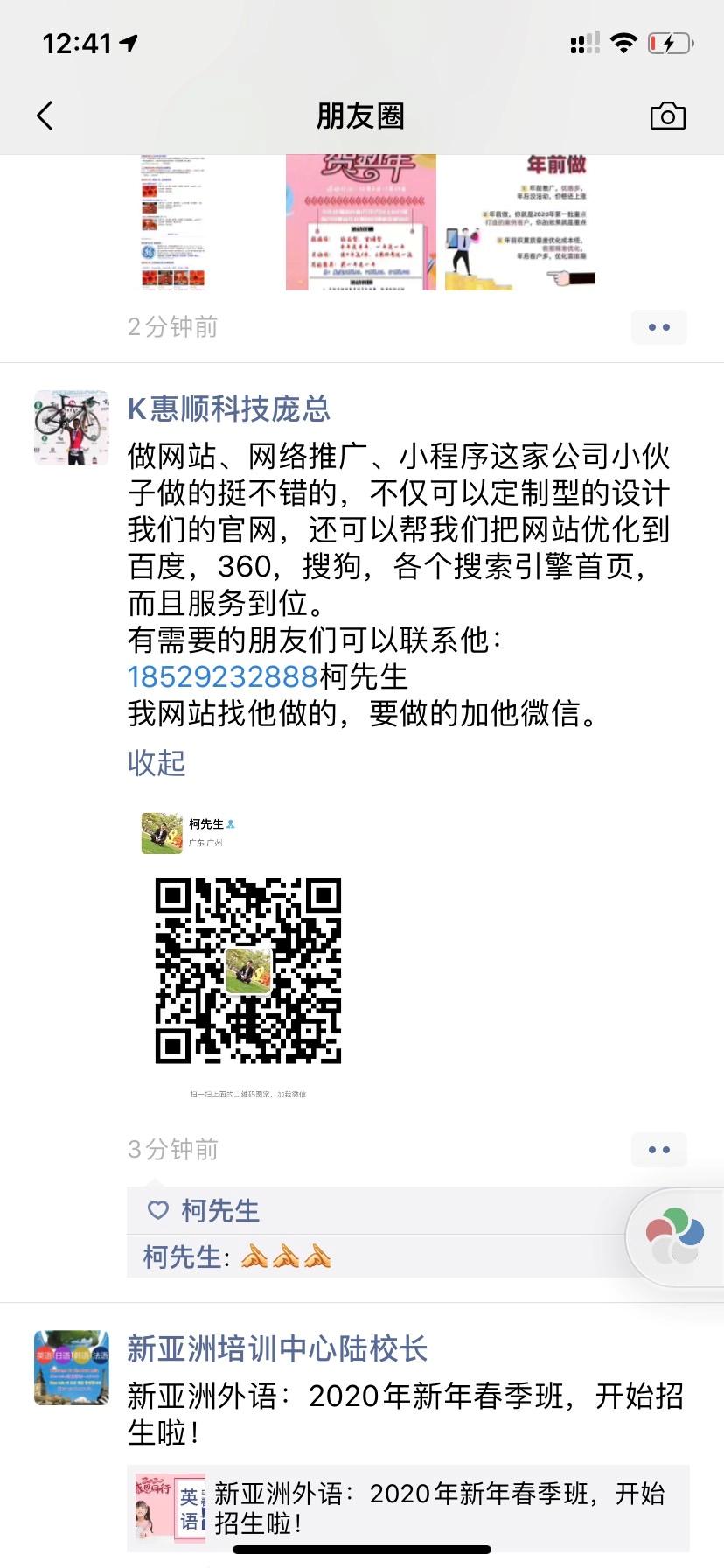Tap the battery charging indicator
This screenshot has width=724, height=1568.
point(667,42)
